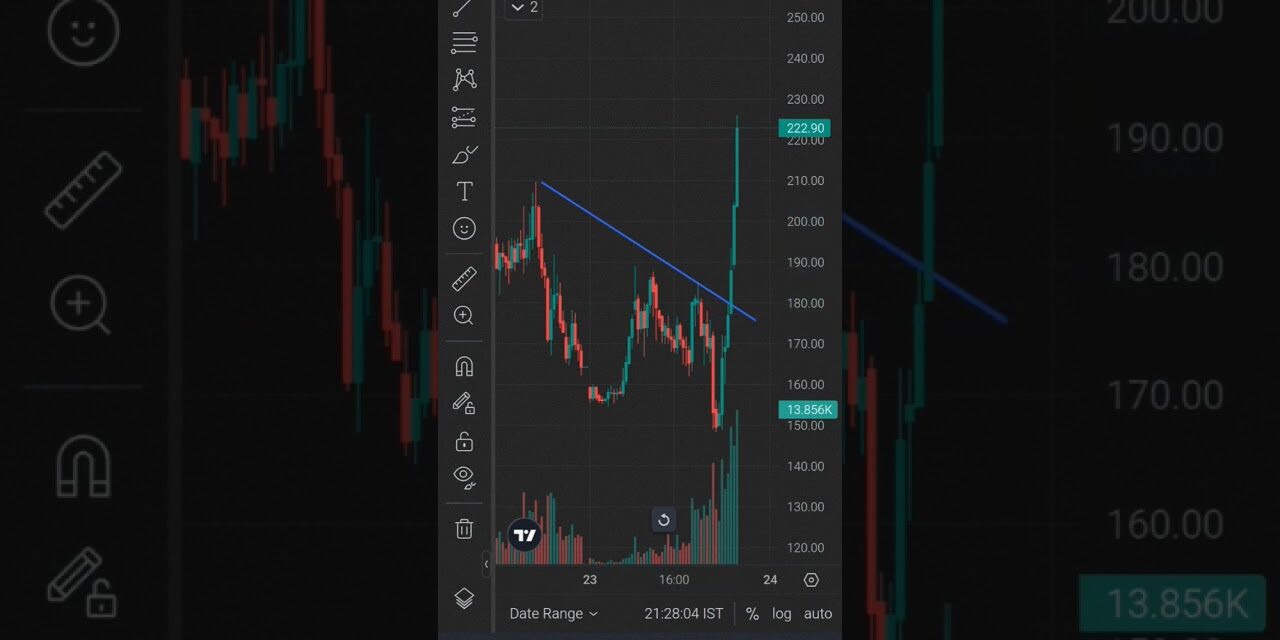Viewport: 1280px width, 640px height.
Task: Open the object tree layers icon
Action: tap(464, 598)
